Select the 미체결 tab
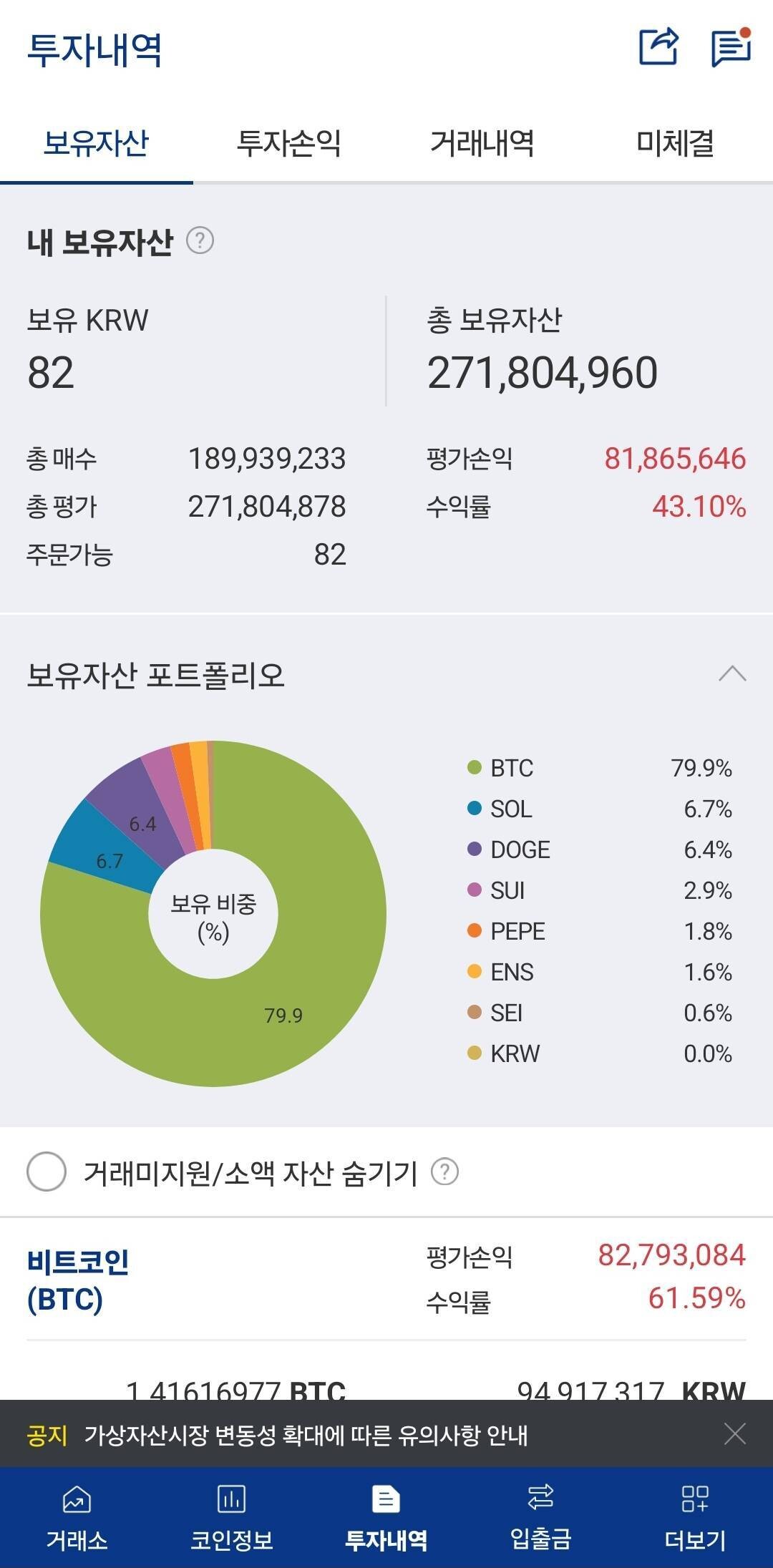 676,143
